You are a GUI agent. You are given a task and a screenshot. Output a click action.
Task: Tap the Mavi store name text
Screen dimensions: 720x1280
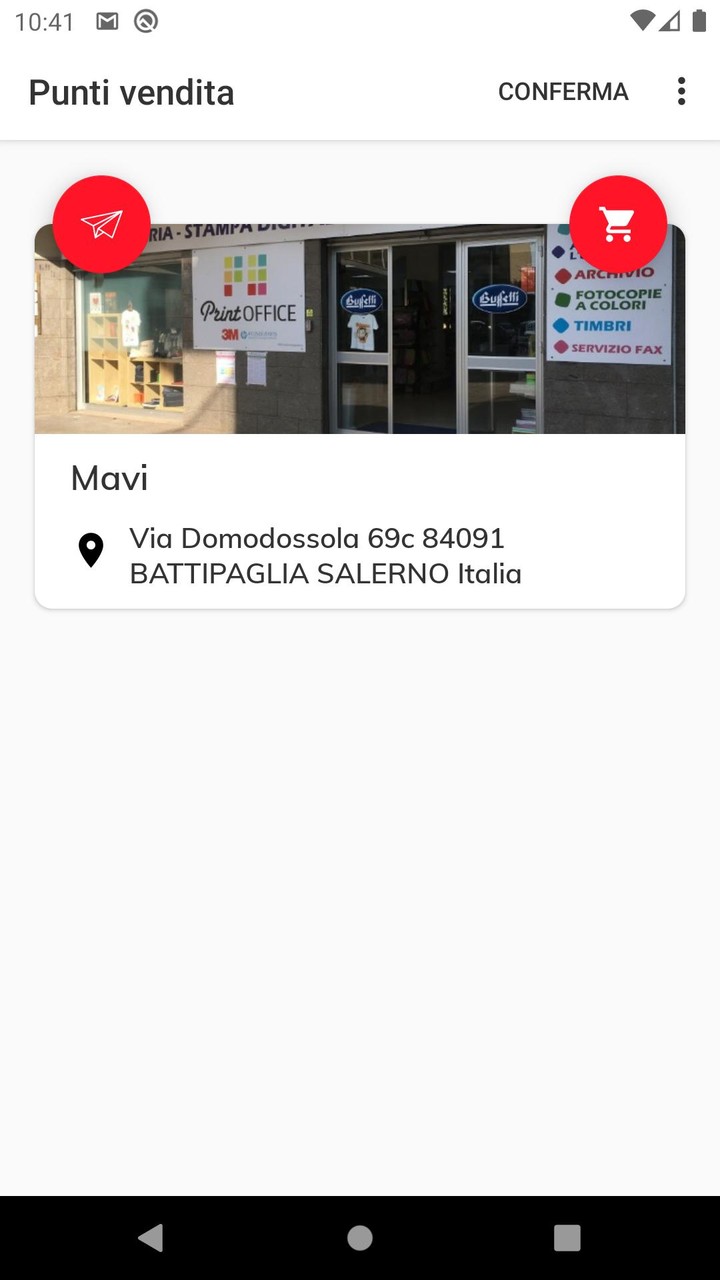coord(108,478)
